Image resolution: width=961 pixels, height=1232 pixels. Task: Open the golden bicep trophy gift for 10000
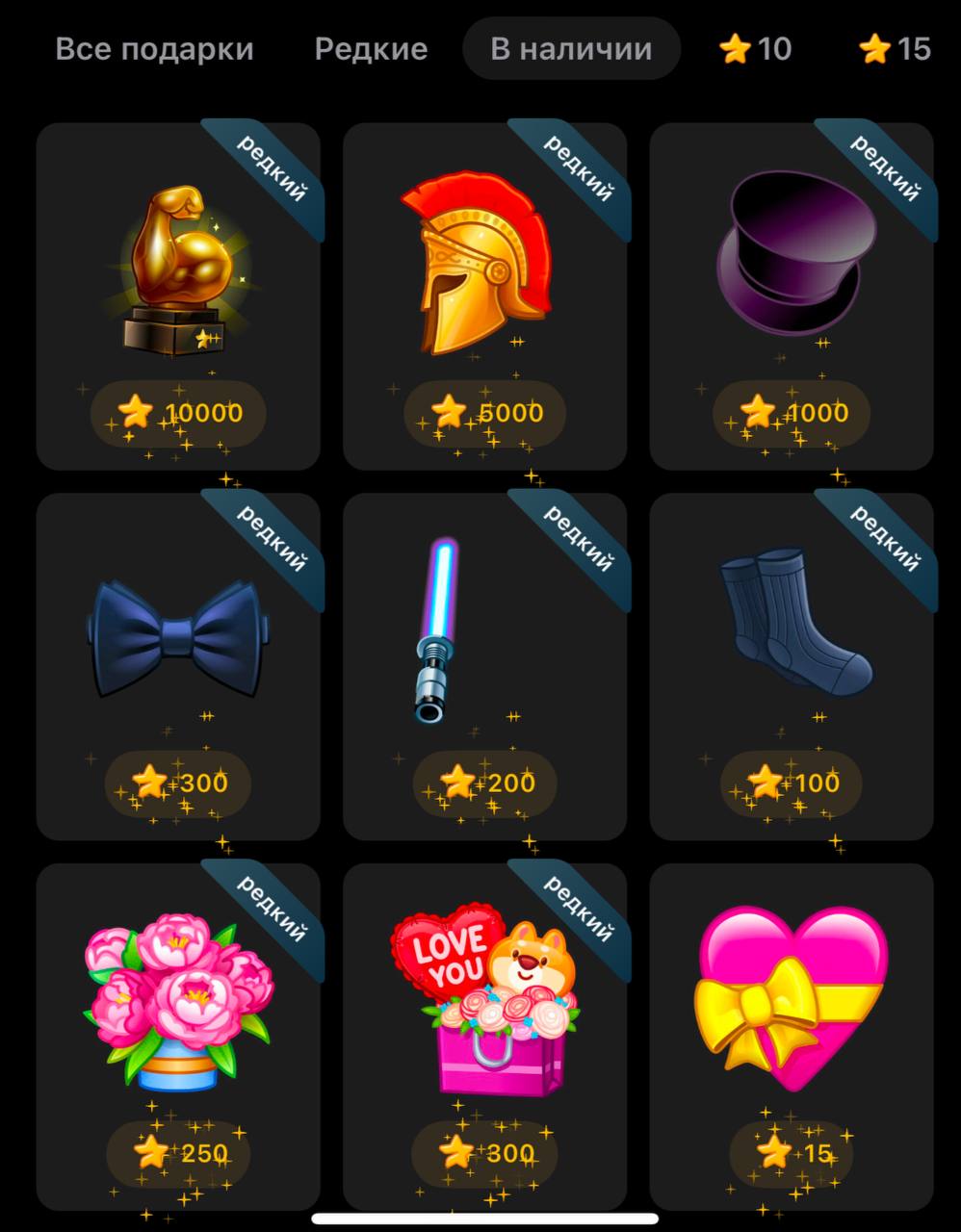[x=178, y=296]
